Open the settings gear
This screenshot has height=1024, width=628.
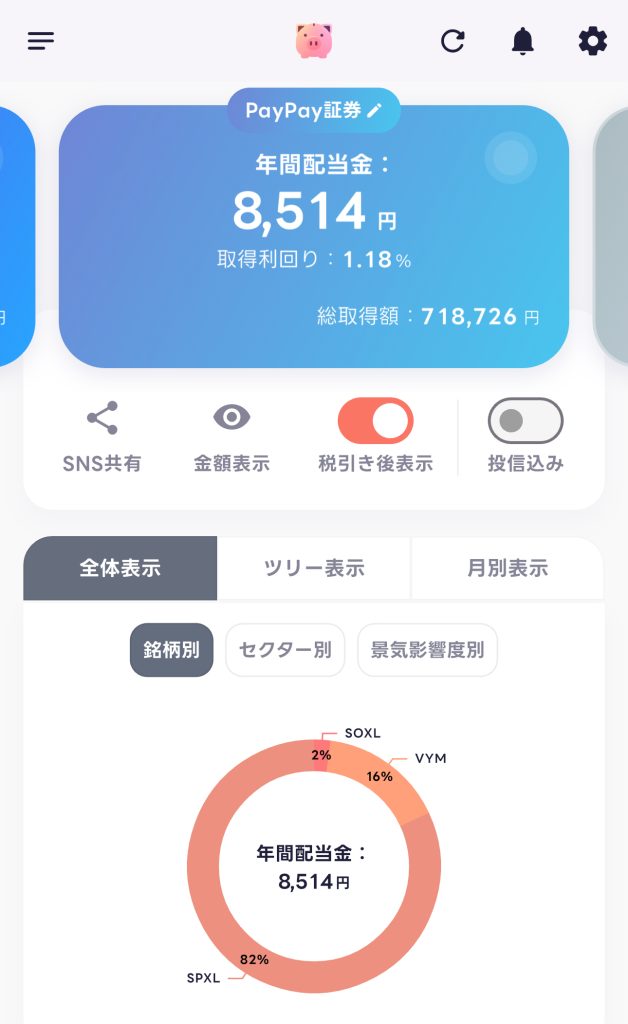593,41
